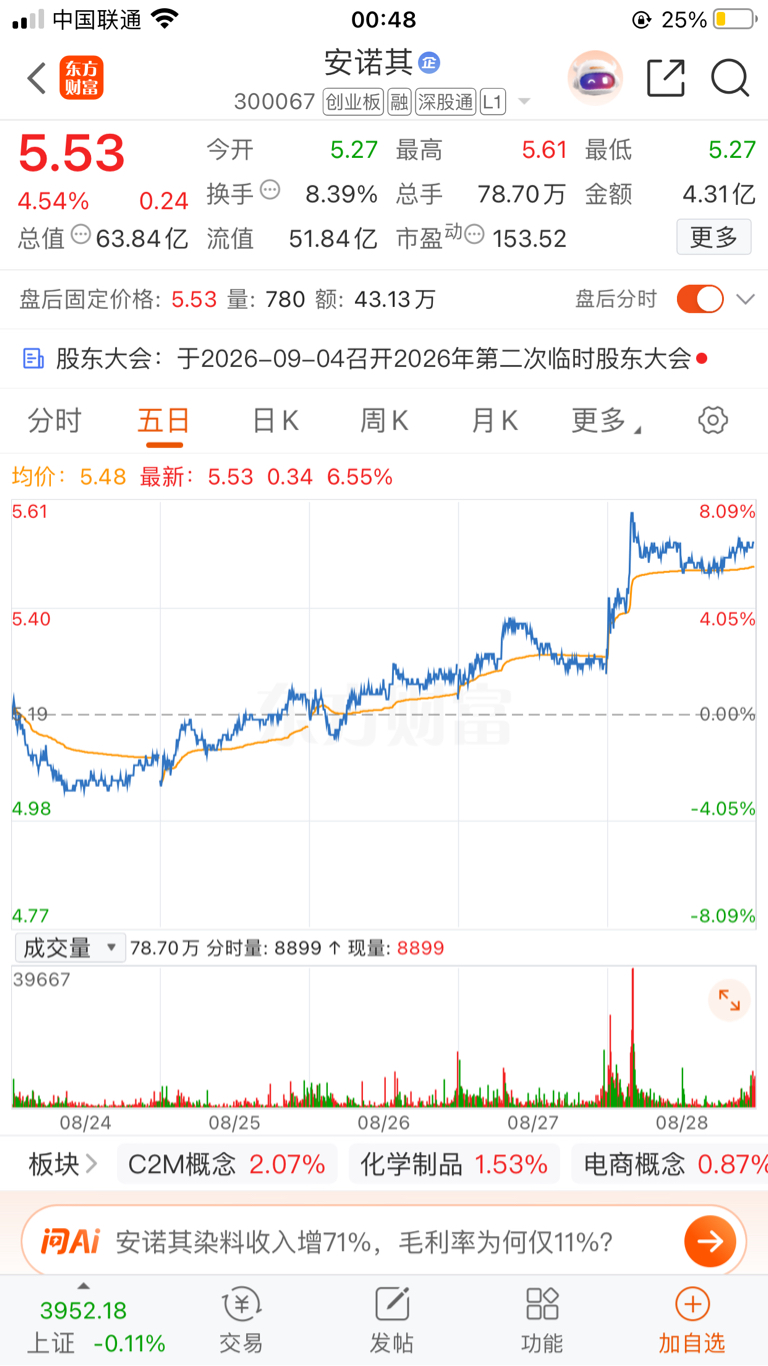Turn off the 盘后分时 switch

[x=700, y=298]
